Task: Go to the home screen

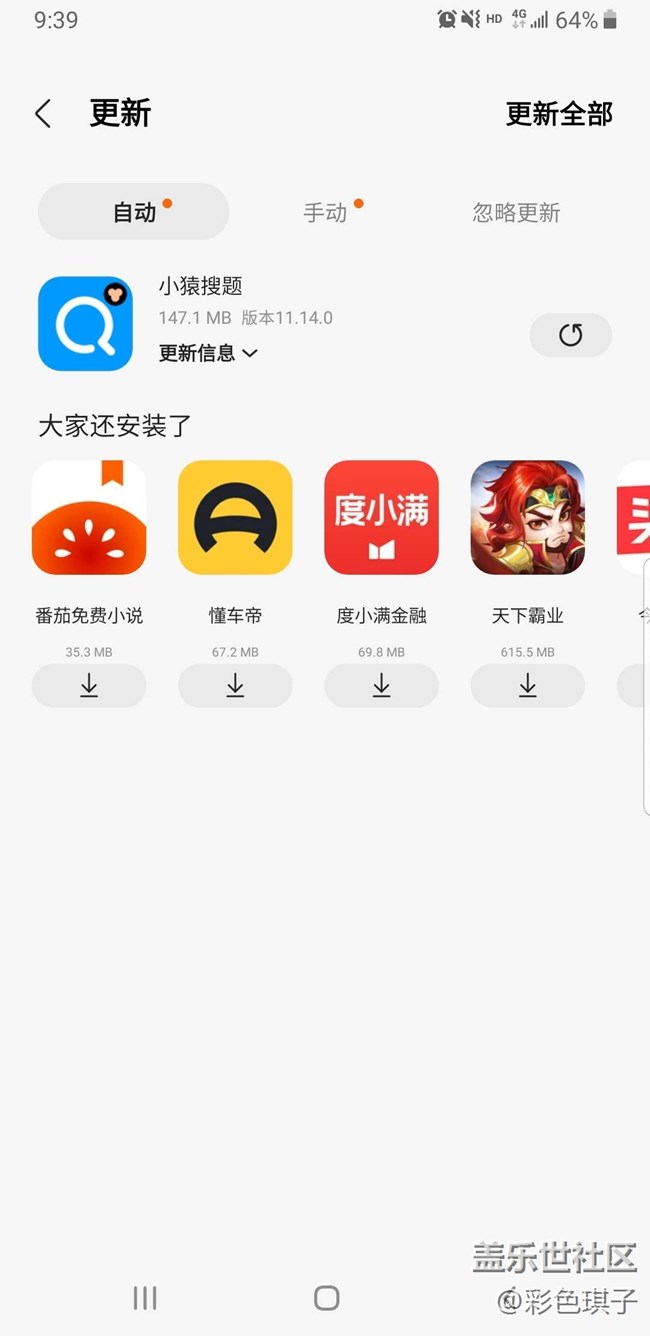Action: [x=326, y=1298]
